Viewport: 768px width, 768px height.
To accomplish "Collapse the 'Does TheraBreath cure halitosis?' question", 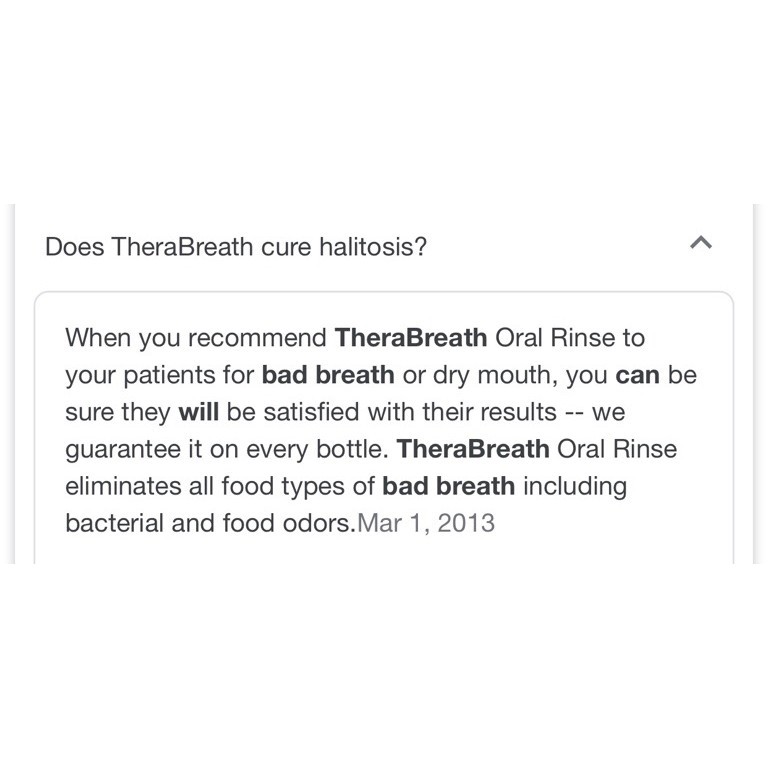I will pos(700,243).
